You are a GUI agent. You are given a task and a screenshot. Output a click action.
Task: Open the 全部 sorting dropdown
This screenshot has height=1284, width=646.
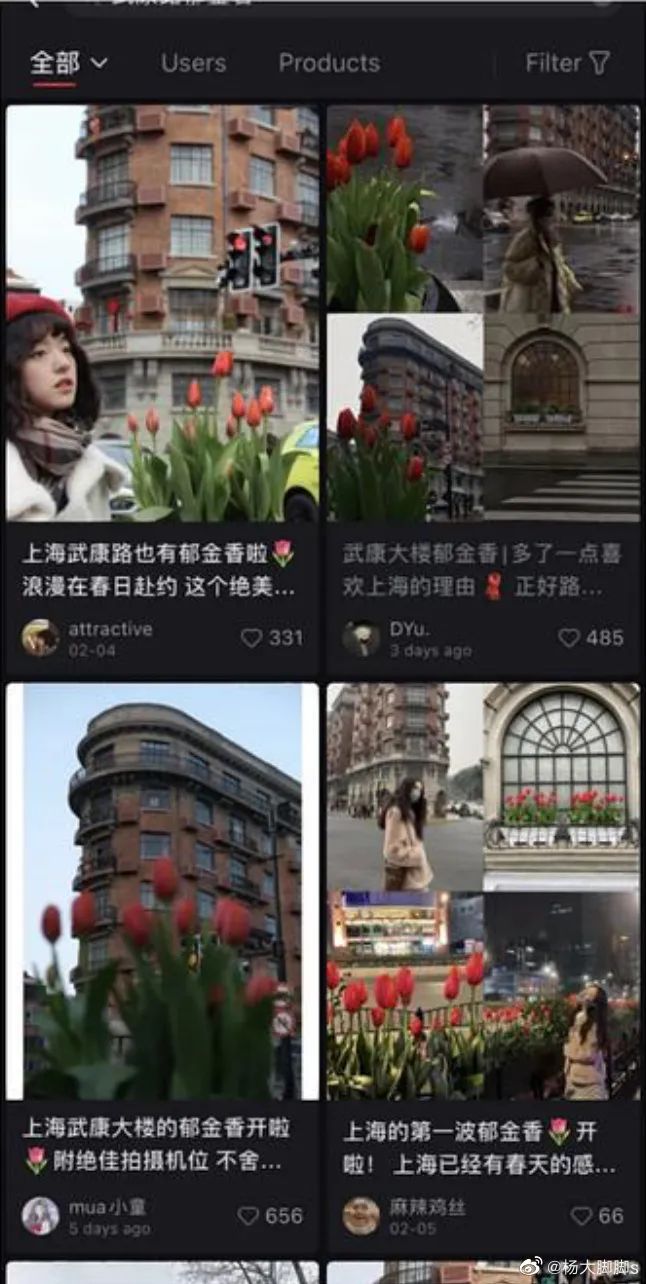[68, 63]
